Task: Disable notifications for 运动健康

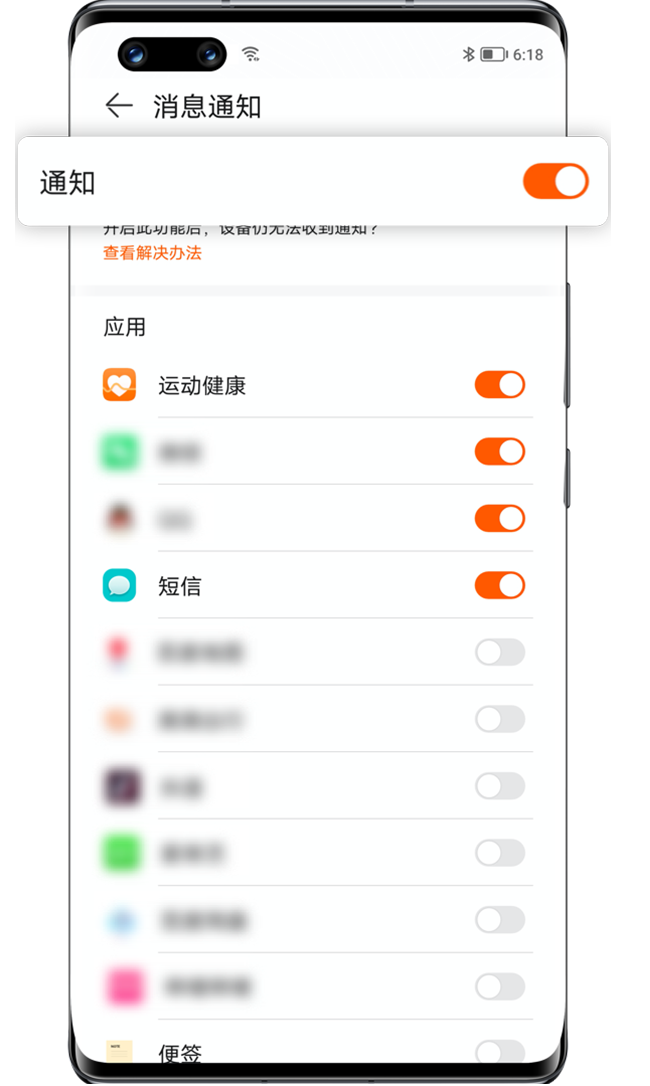Action: pyautogui.click(x=500, y=384)
